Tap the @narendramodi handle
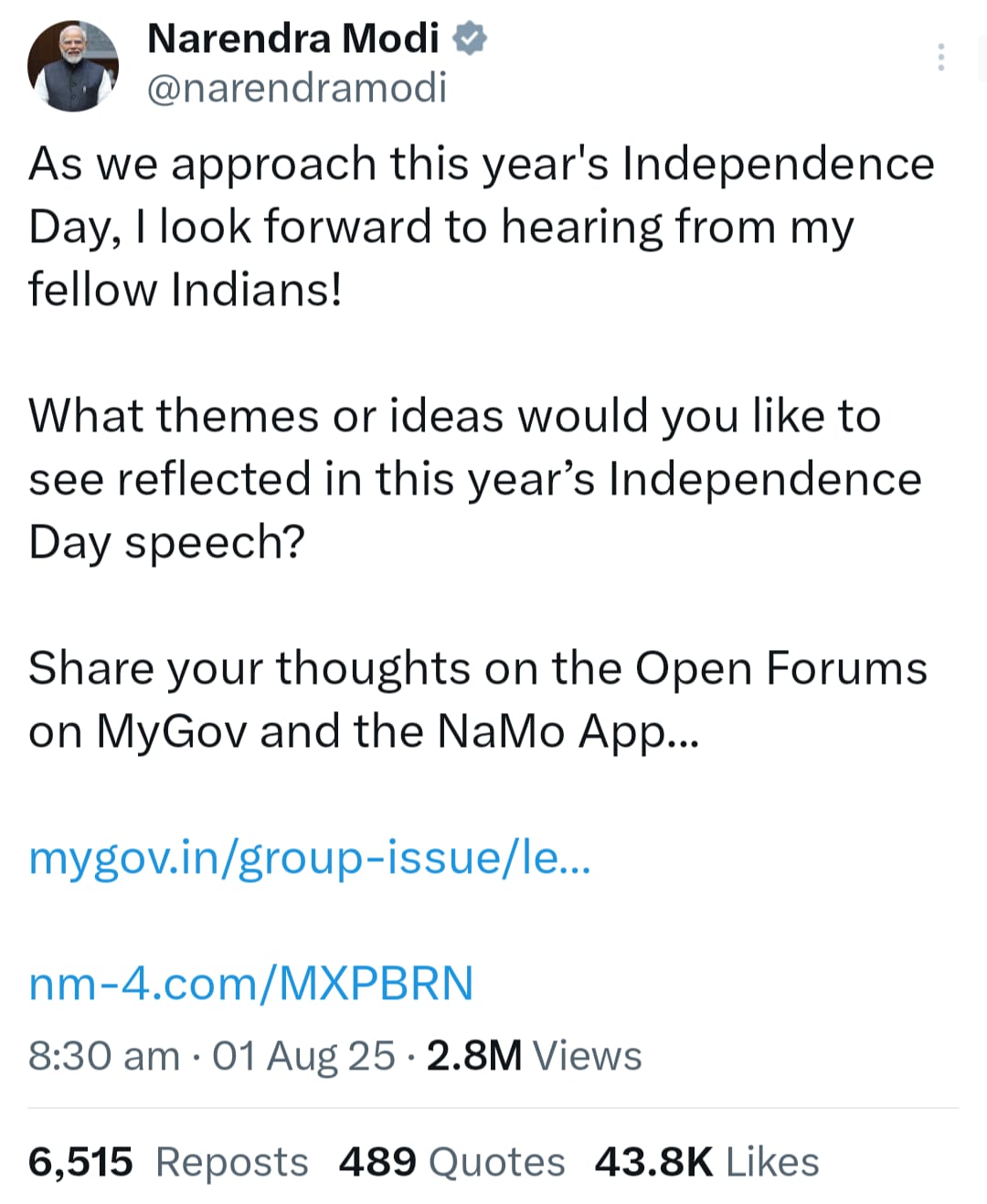 pos(296,89)
